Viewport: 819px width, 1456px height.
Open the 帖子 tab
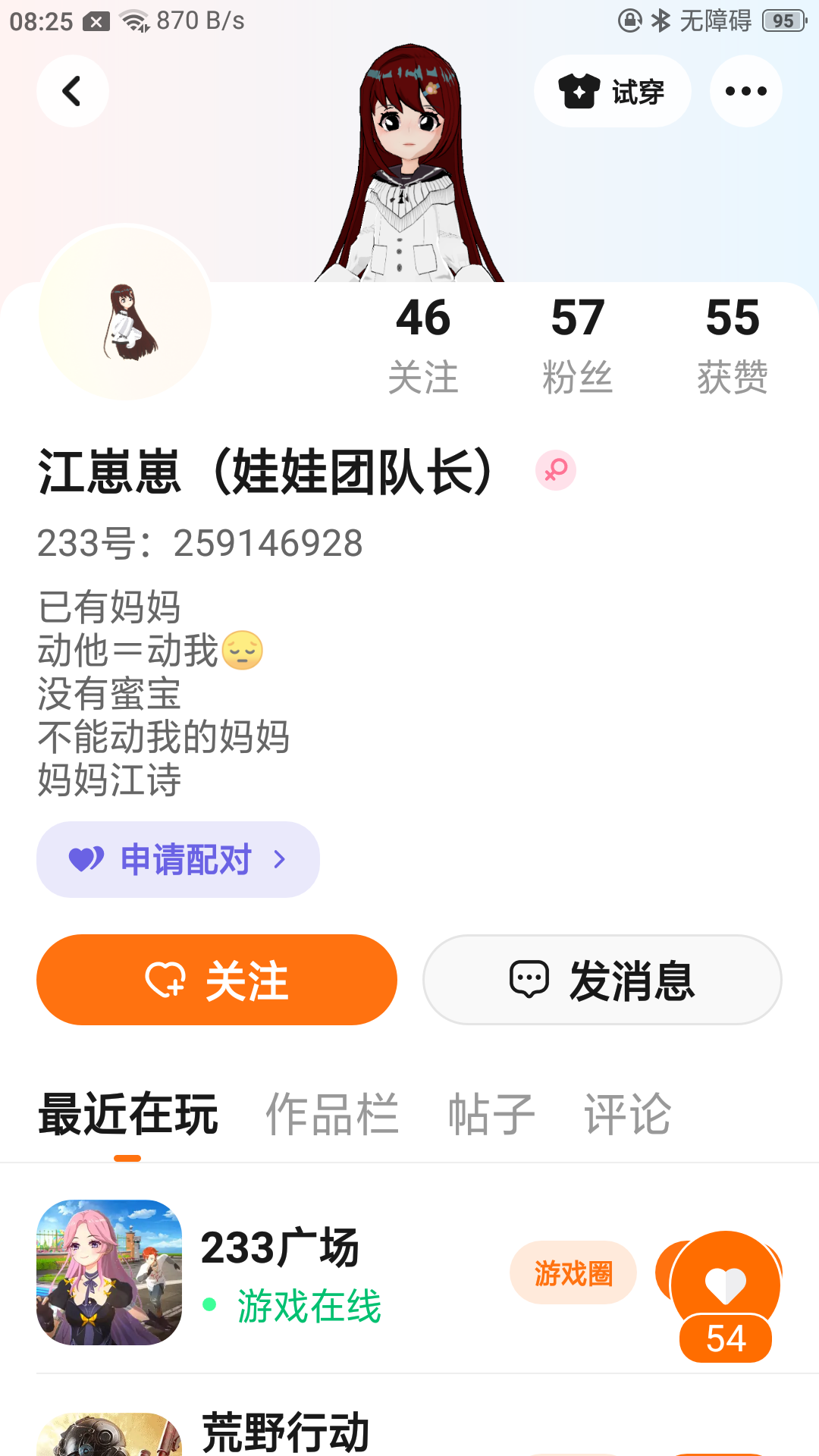(x=491, y=1114)
